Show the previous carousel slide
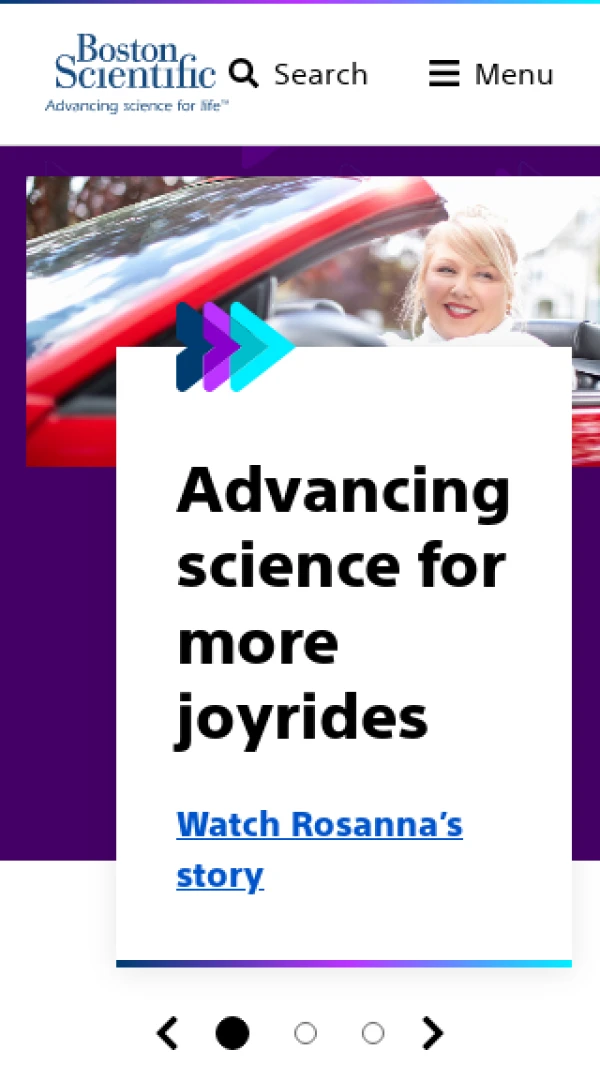The height and width of the screenshot is (1065, 600). [168, 1033]
